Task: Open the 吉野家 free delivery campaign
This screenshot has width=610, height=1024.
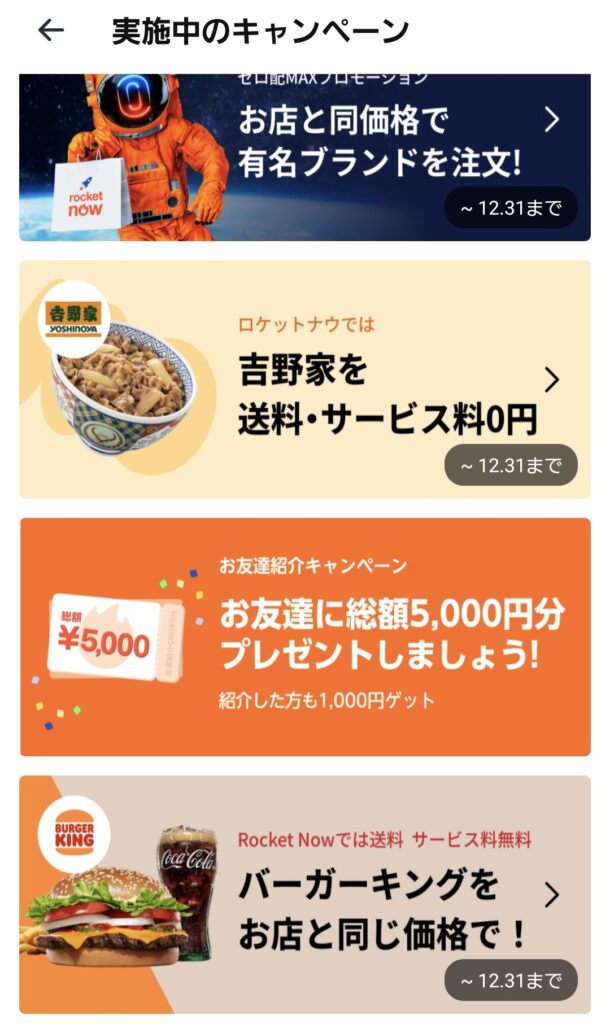Action: coord(304,380)
